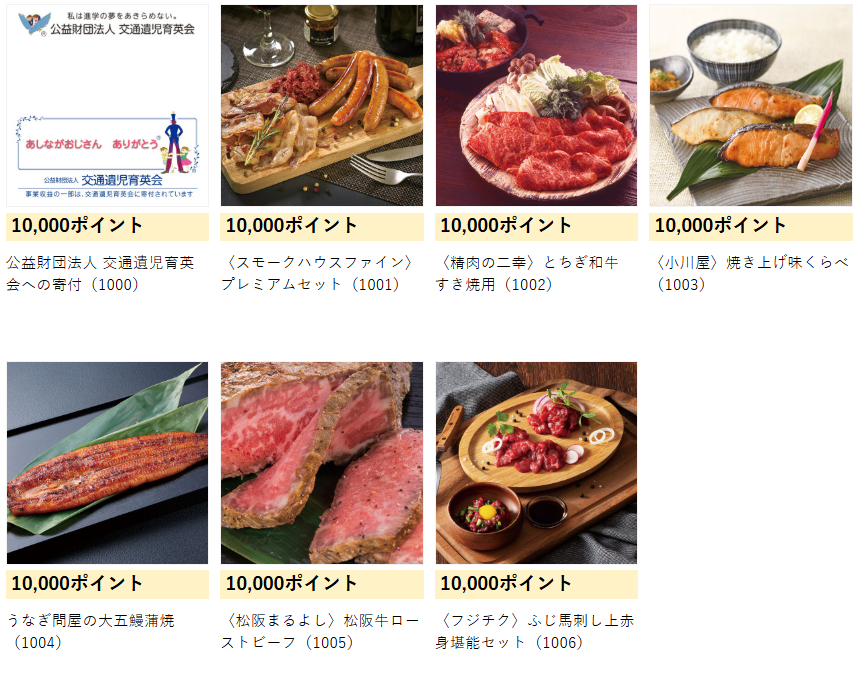Select the スモークハウスファイン premium set (1001)
862x681 pixels.
(x=321, y=106)
